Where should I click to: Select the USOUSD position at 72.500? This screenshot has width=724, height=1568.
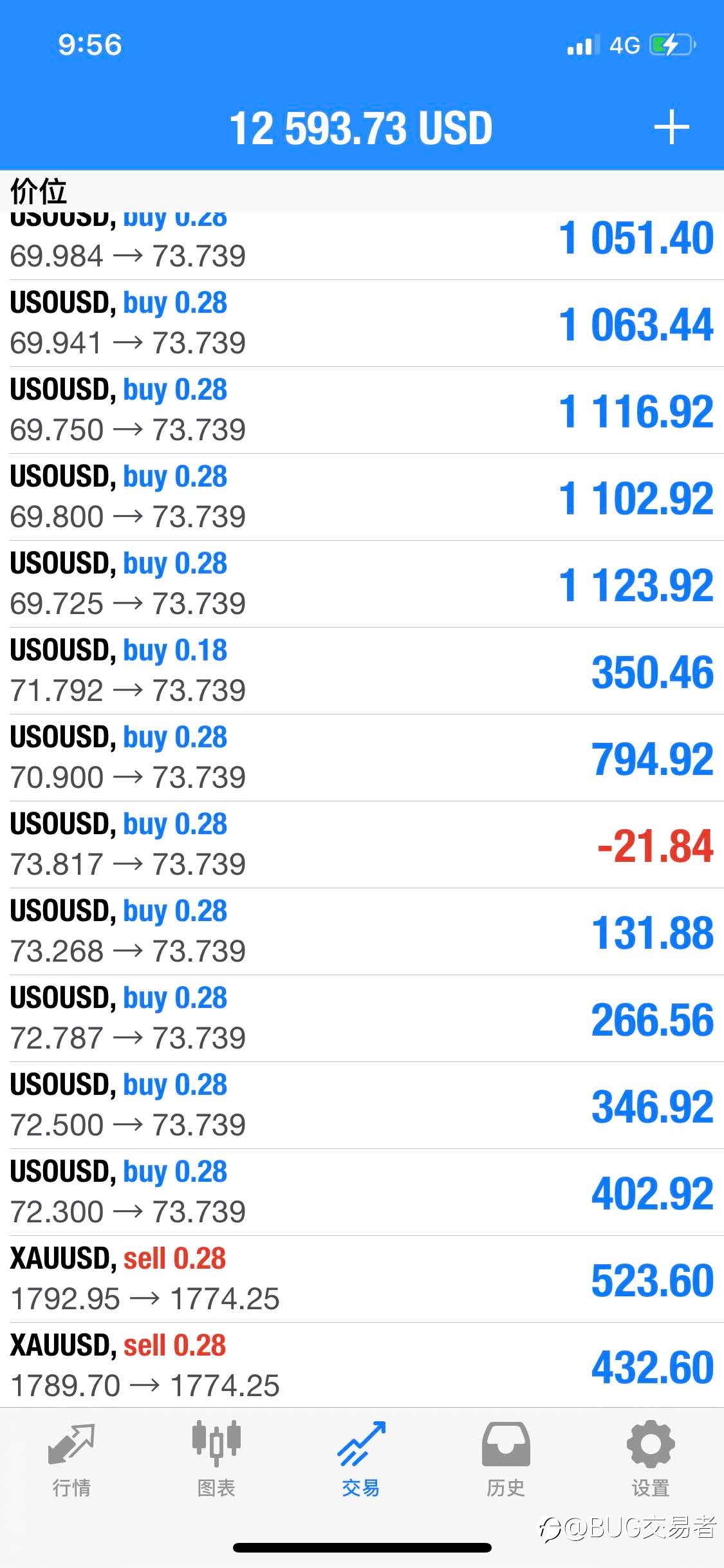coord(362,1106)
